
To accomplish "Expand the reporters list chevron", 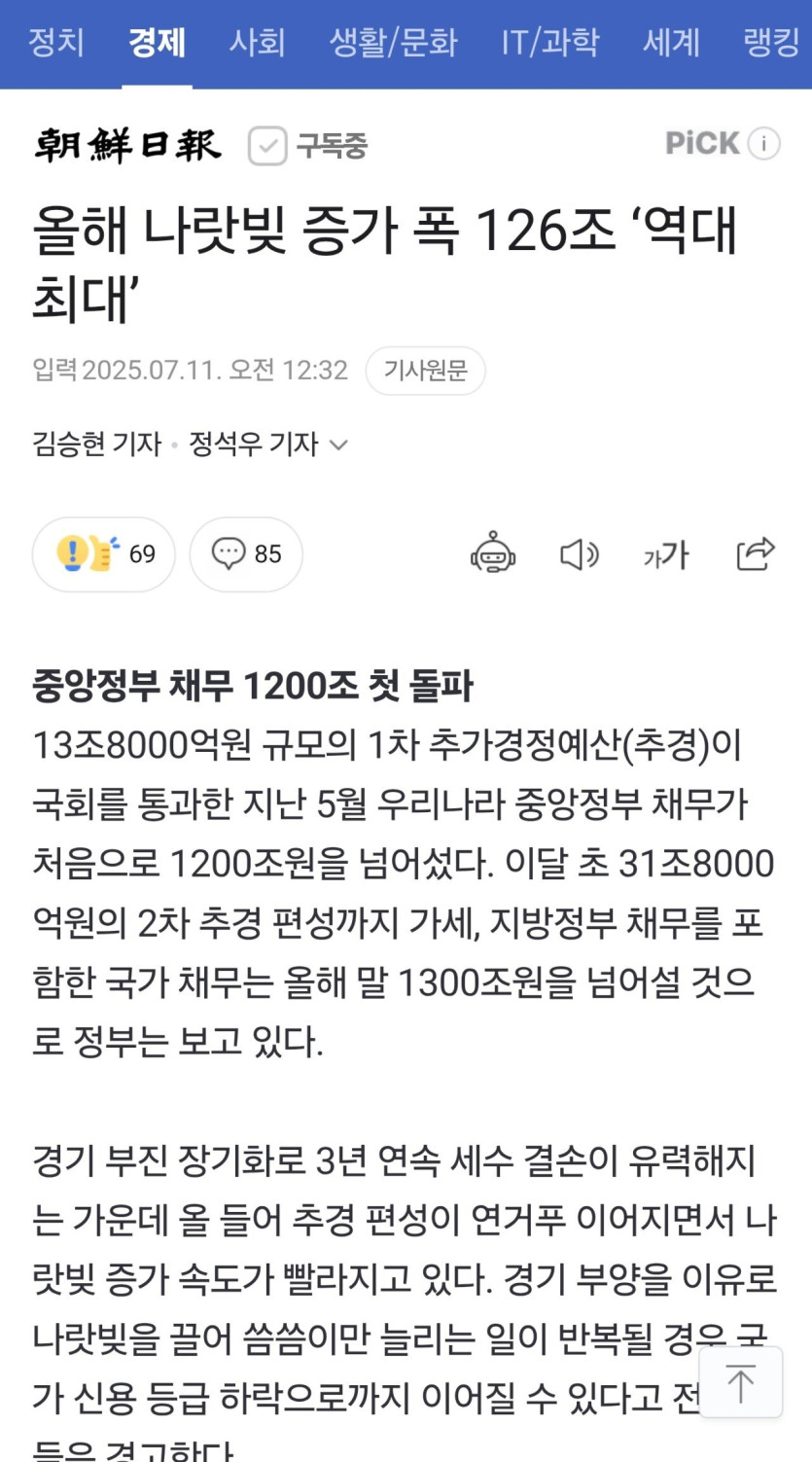I will (x=338, y=446).
